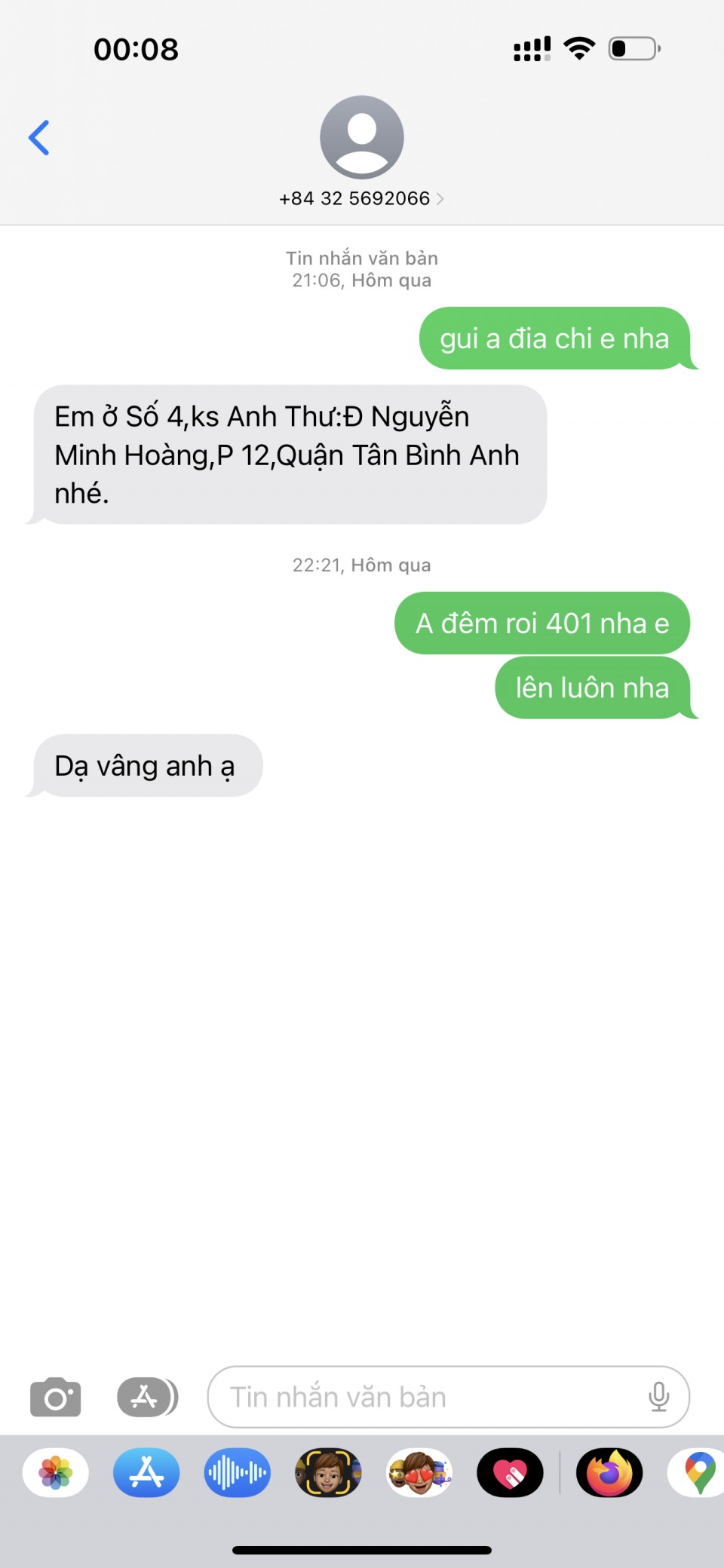
Task: Open the Digital Touch heart app
Action: (510, 1472)
